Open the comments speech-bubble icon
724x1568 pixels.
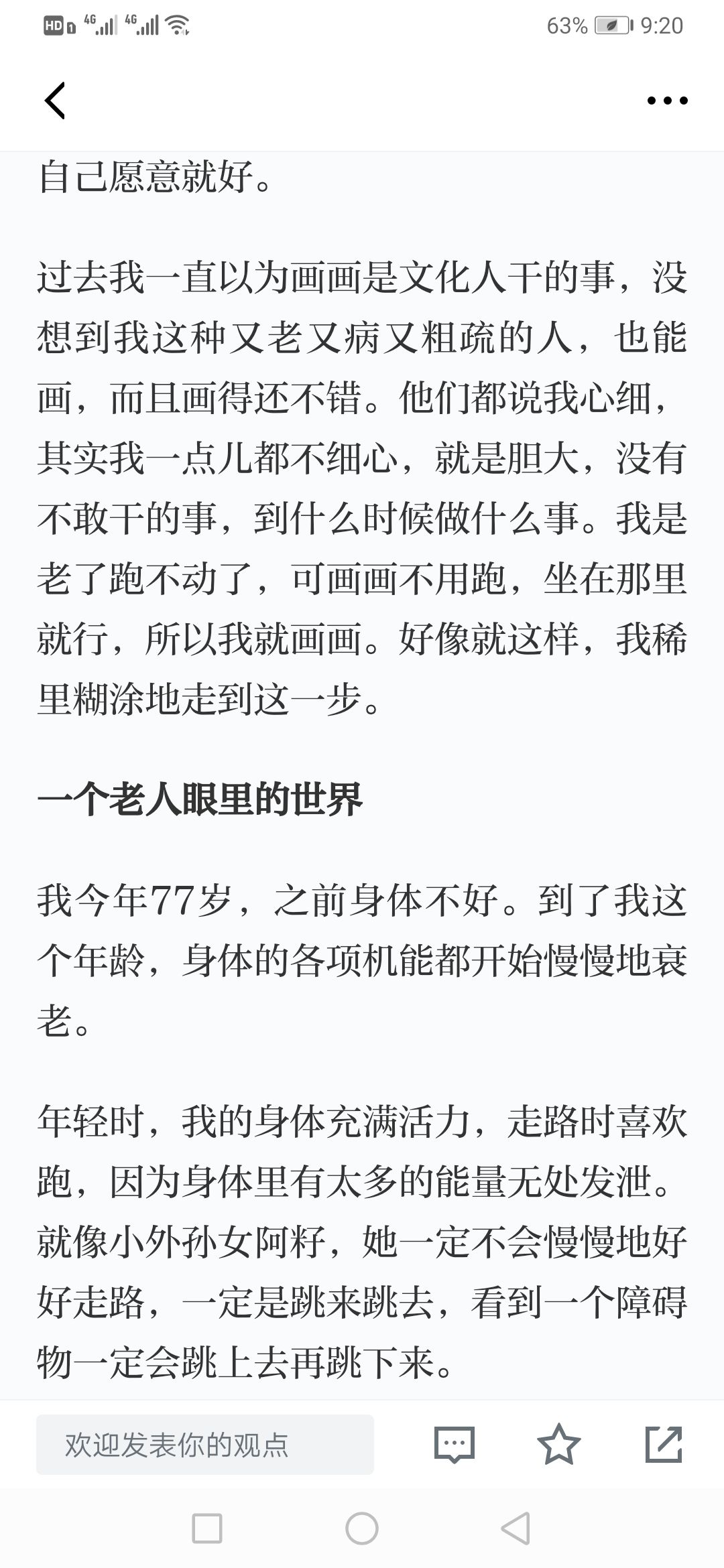click(x=455, y=1445)
